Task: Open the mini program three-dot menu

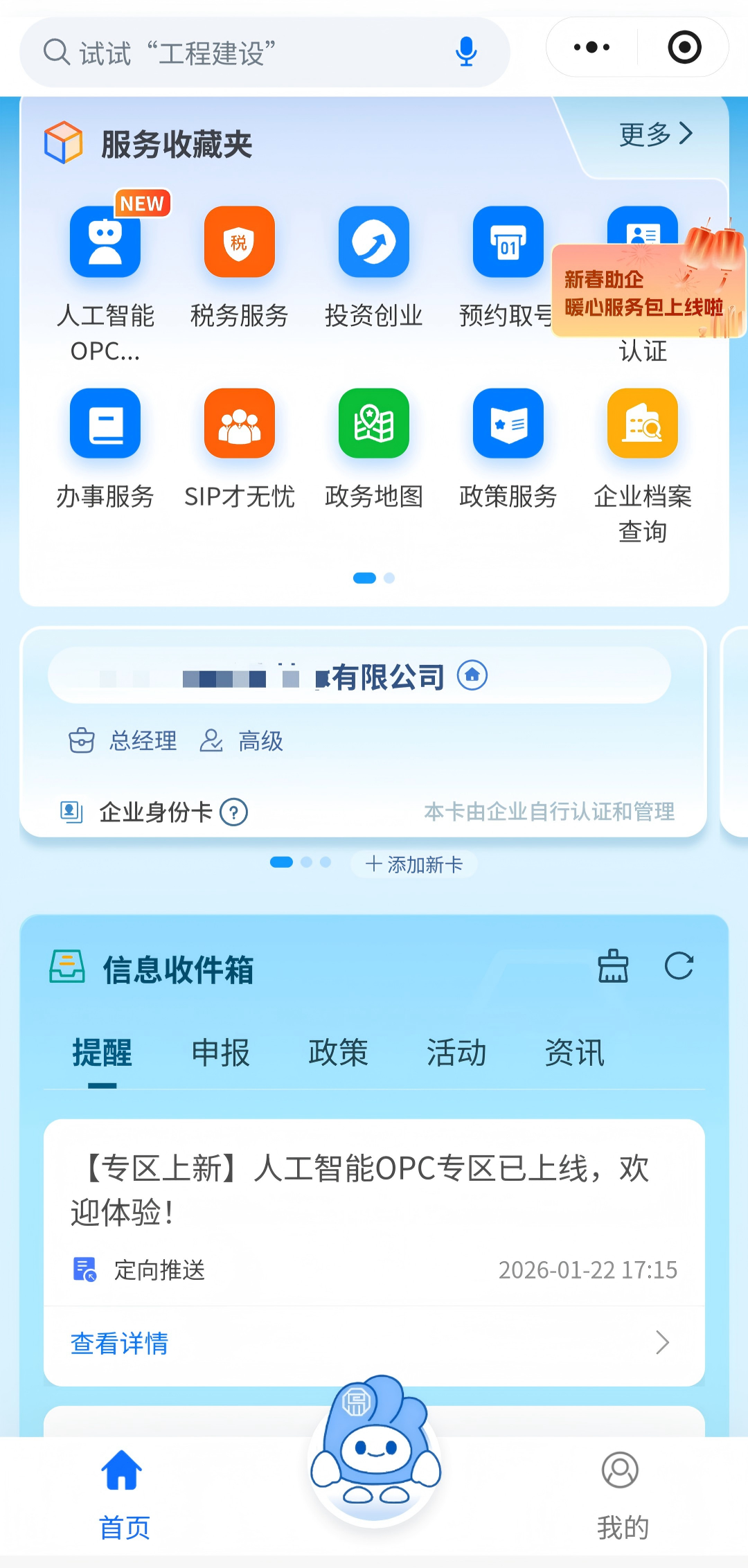Action: coord(591,47)
